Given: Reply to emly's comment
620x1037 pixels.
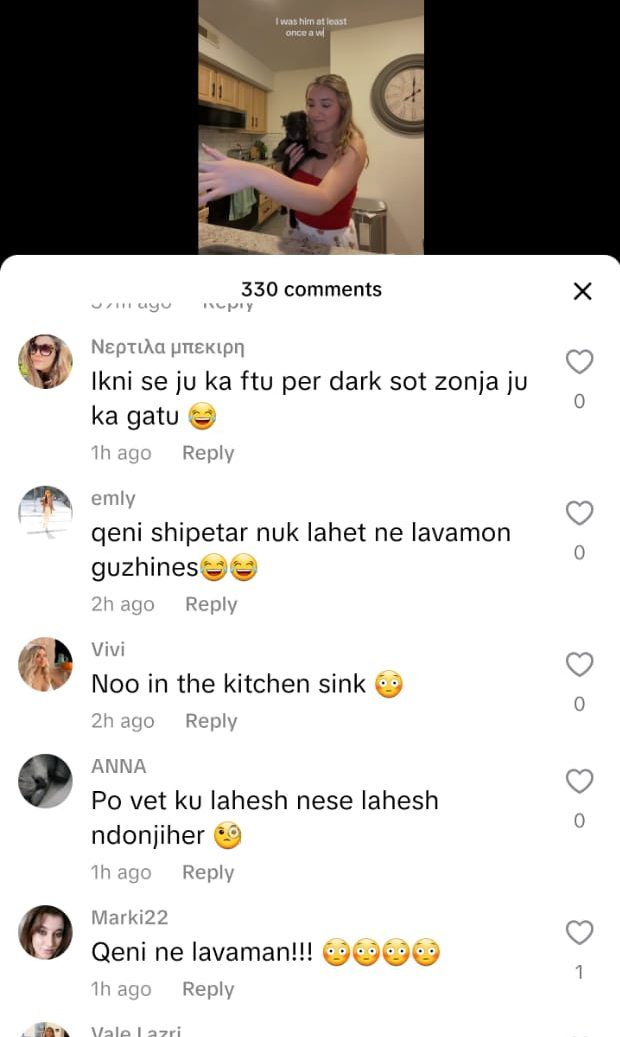Looking at the screenshot, I should tap(211, 604).
